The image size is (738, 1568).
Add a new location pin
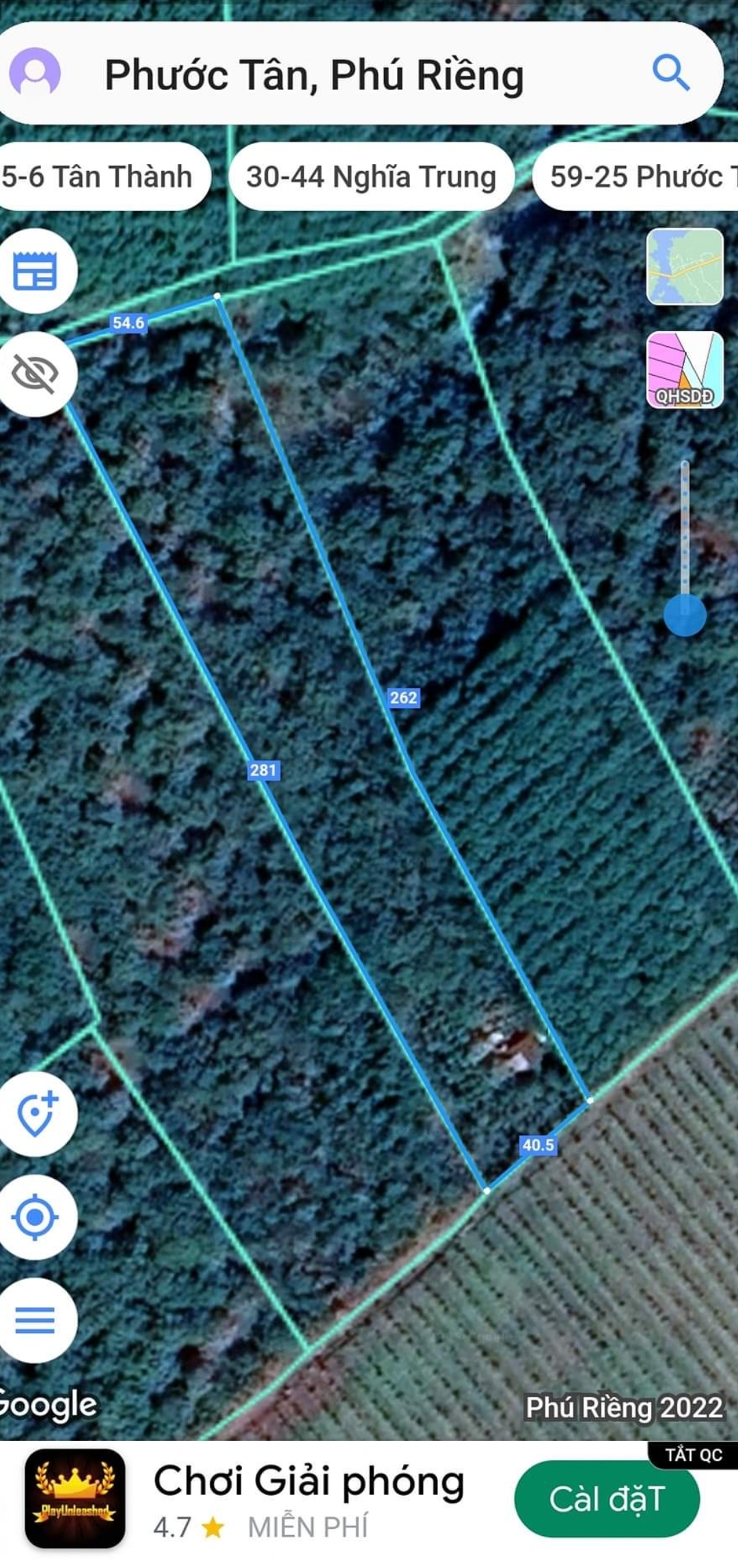tap(37, 1114)
